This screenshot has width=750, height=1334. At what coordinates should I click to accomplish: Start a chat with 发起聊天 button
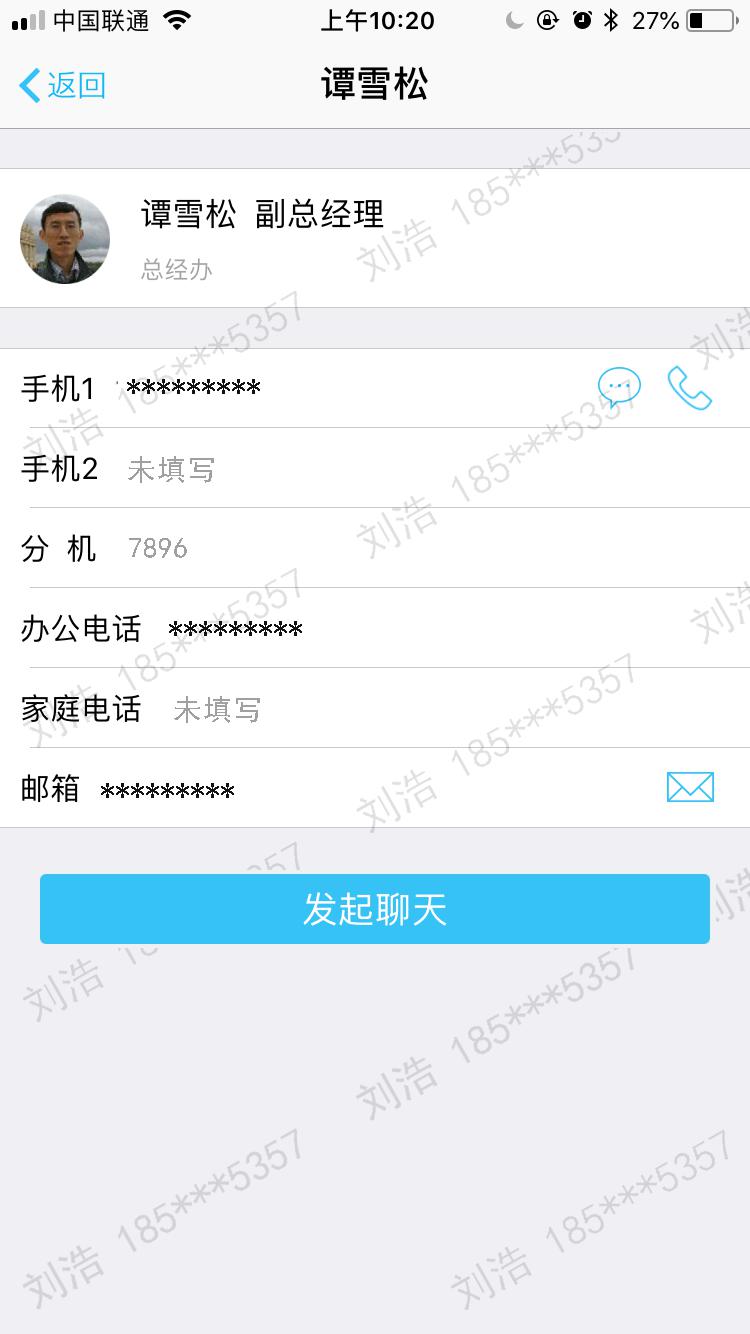click(375, 909)
